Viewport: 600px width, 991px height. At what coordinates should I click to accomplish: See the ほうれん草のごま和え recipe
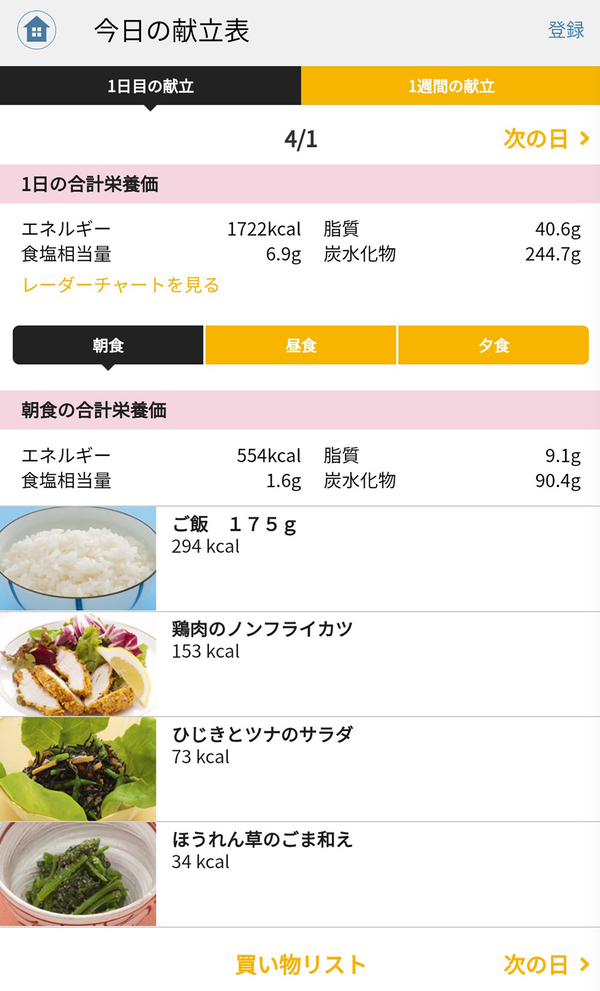(300, 874)
